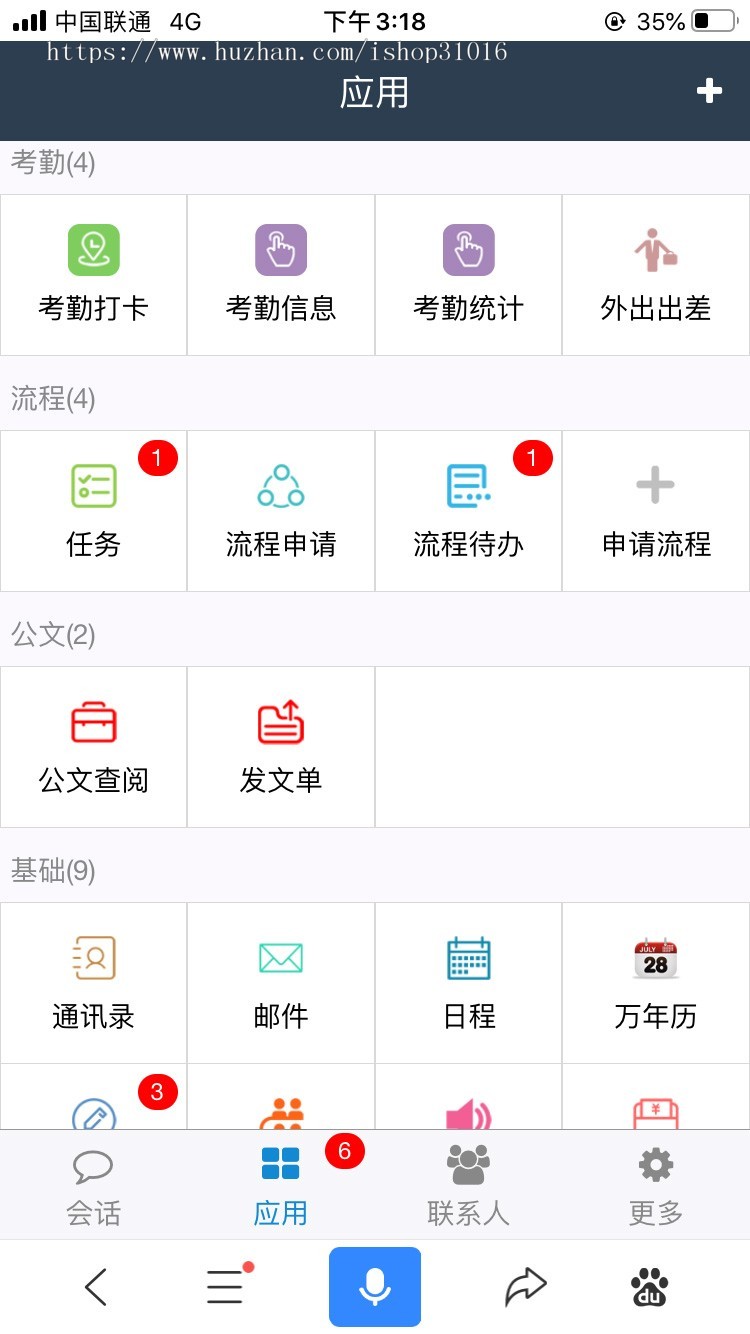Open the 通讯录 contacts directory app

[93, 982]
